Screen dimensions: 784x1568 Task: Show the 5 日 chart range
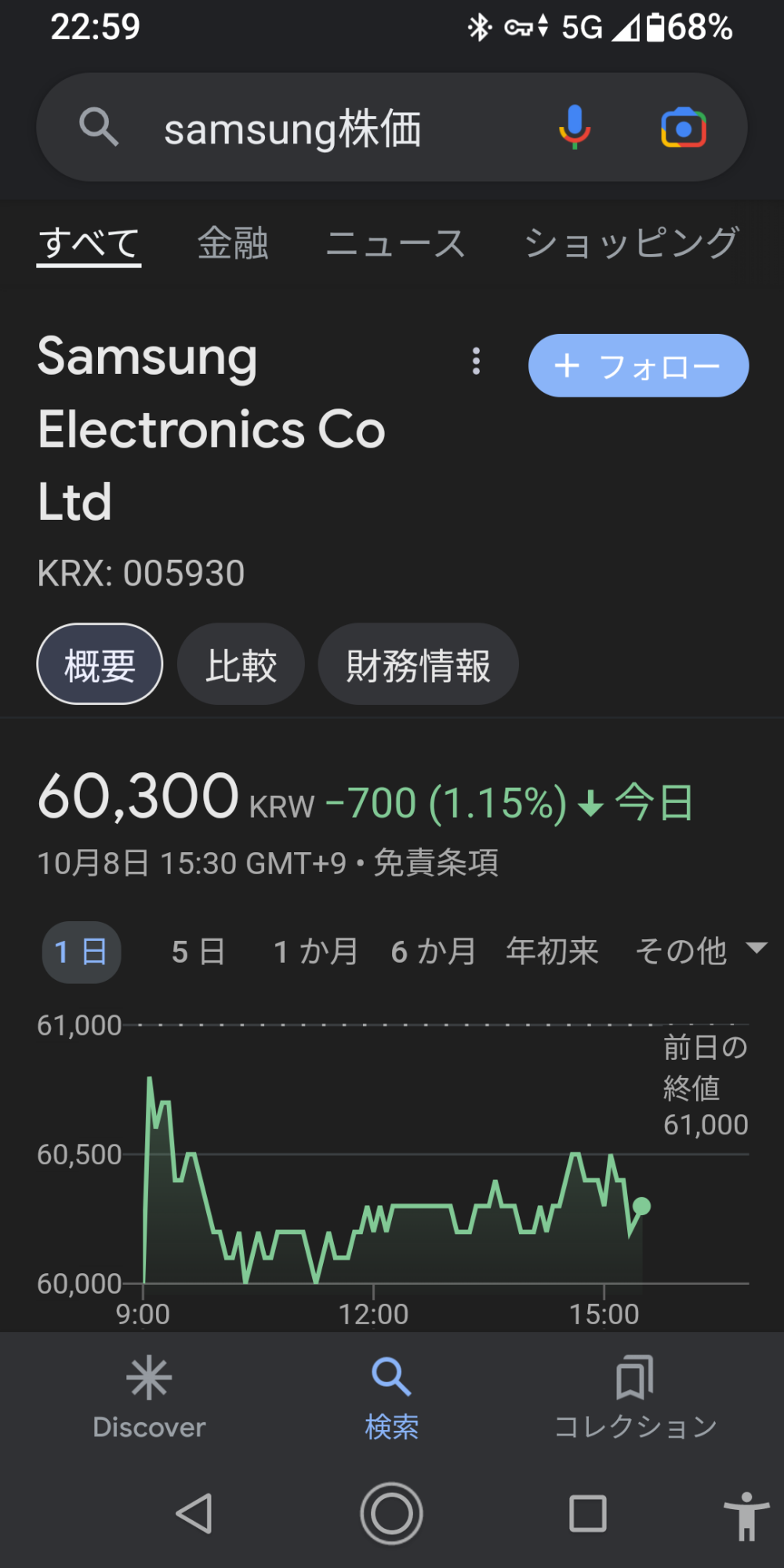point(198,952)
